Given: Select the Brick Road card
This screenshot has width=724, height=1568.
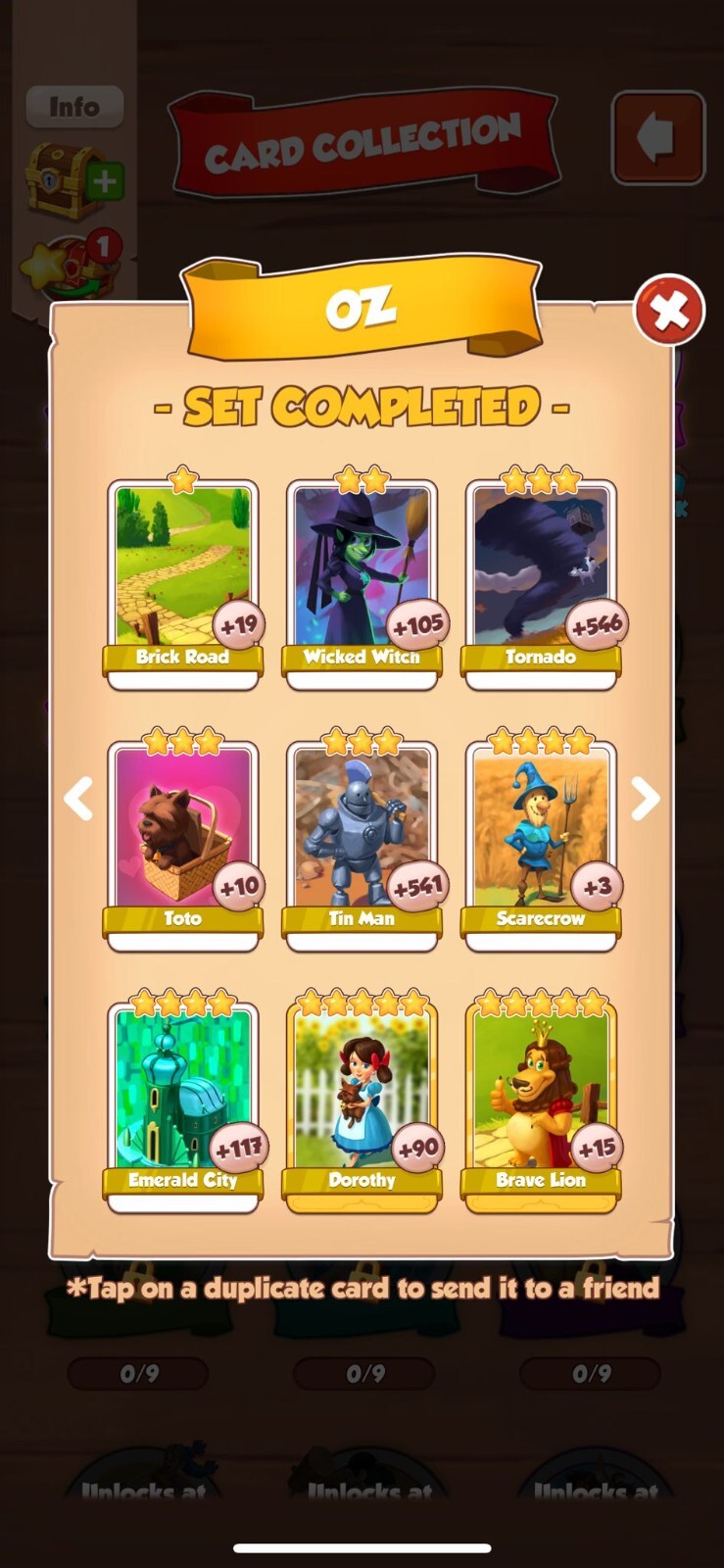Looking at the screenshot, I should pos(182,578).
